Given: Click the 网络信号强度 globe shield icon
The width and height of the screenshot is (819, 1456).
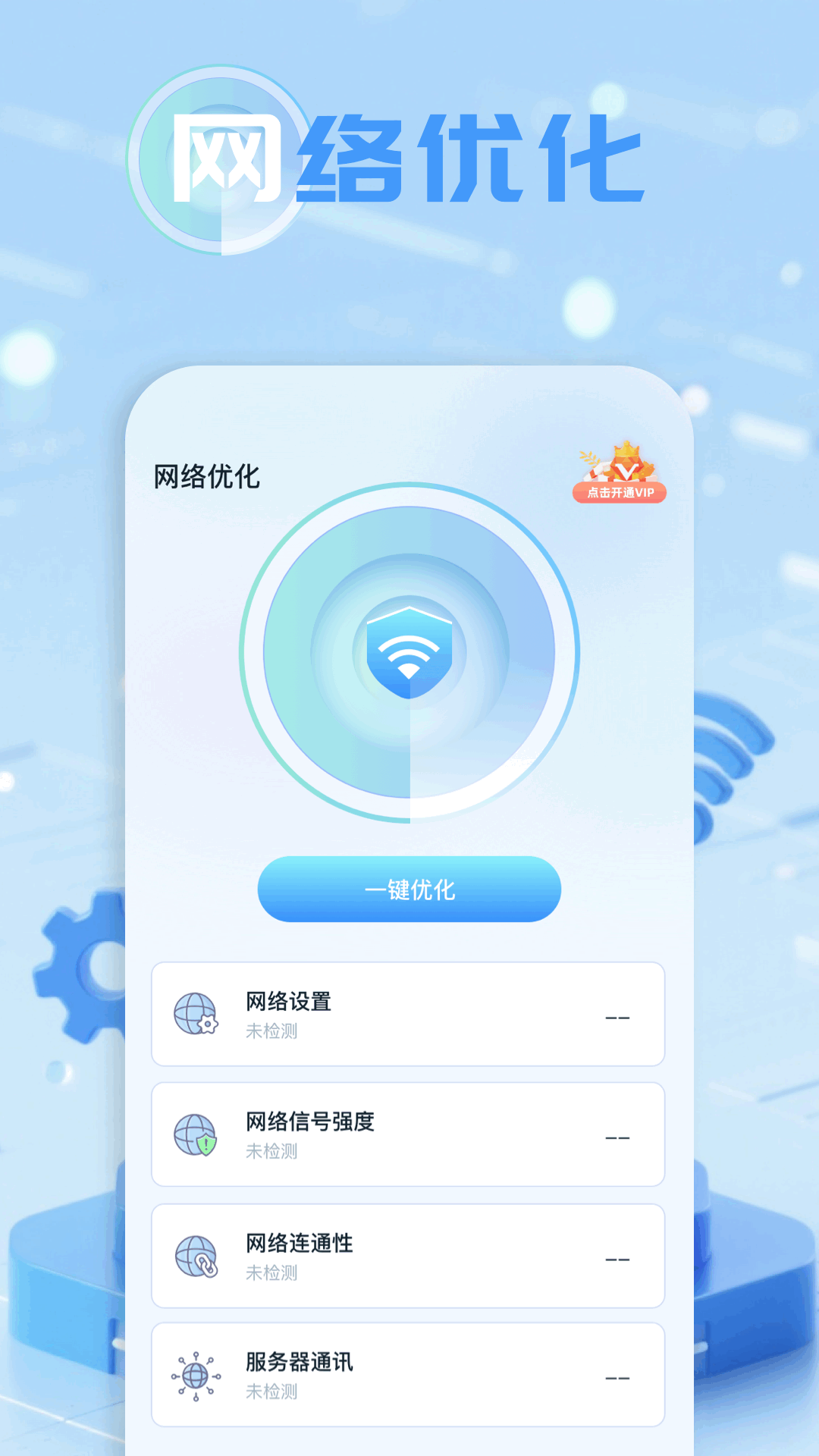Looking at the screenshot, I should (196, 1134).
